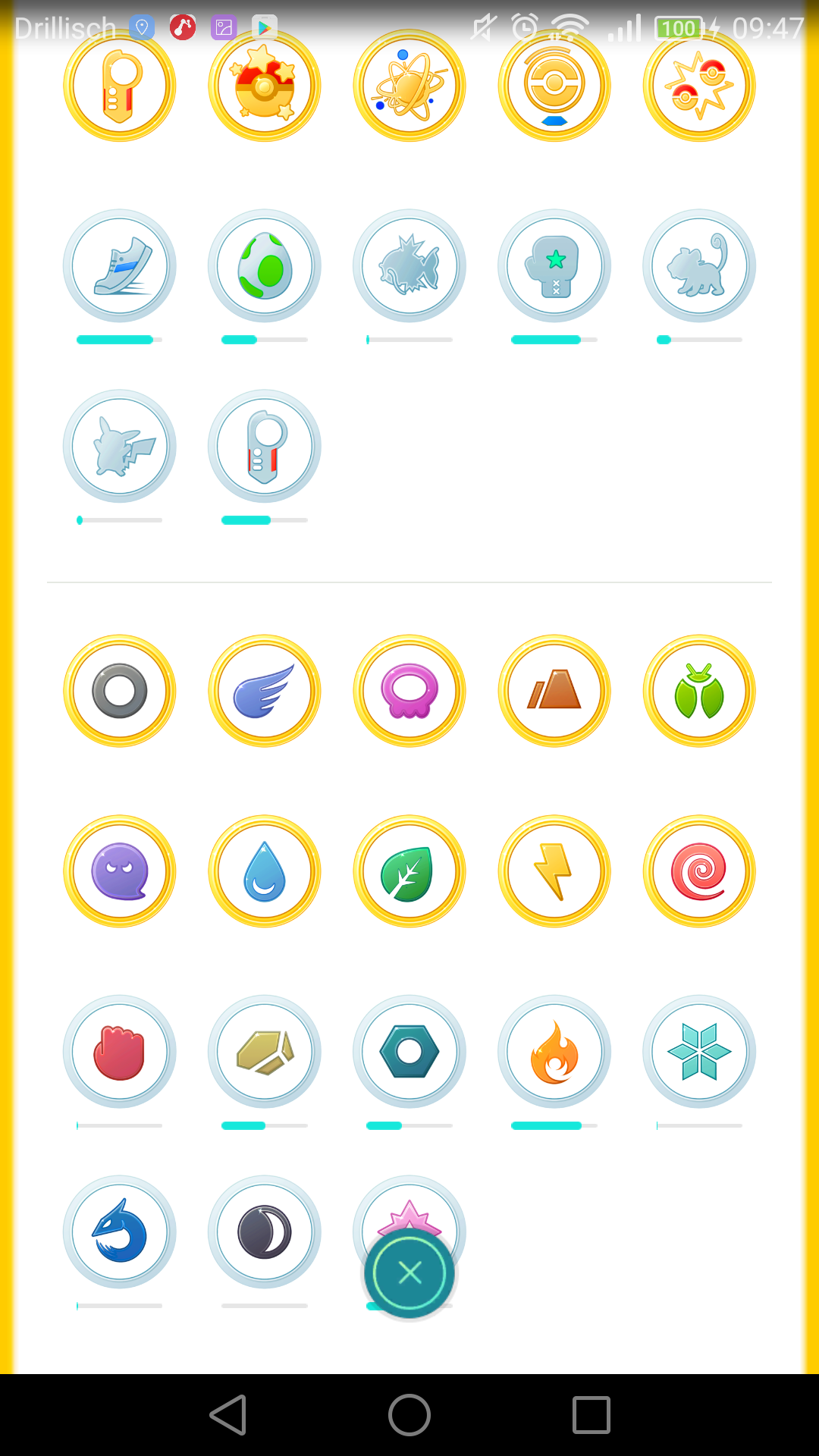View the ice snowflake type medal

coord(699,1052)
